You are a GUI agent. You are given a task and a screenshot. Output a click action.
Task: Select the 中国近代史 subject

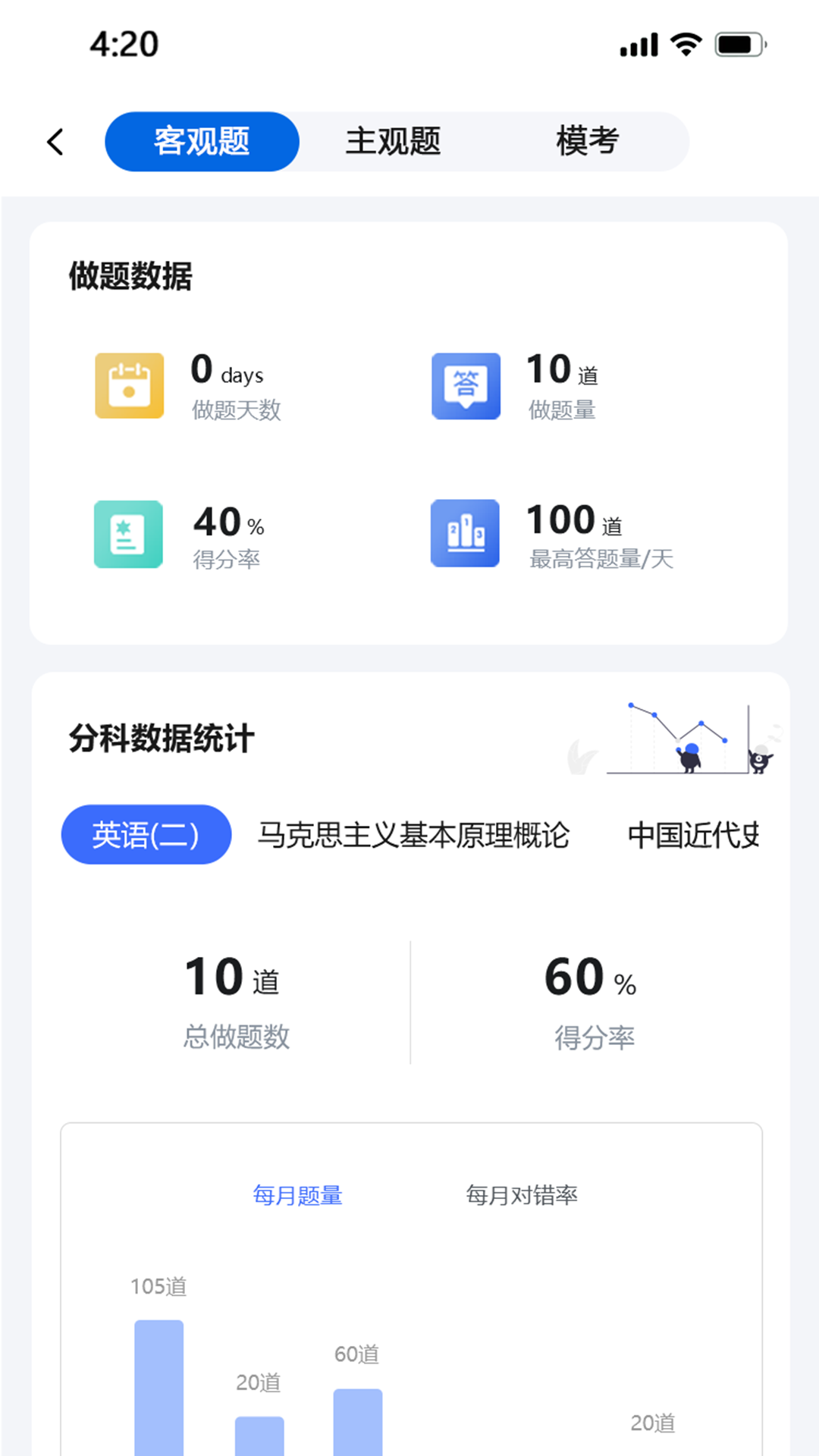pyautogui.click(x=696, y=834)
